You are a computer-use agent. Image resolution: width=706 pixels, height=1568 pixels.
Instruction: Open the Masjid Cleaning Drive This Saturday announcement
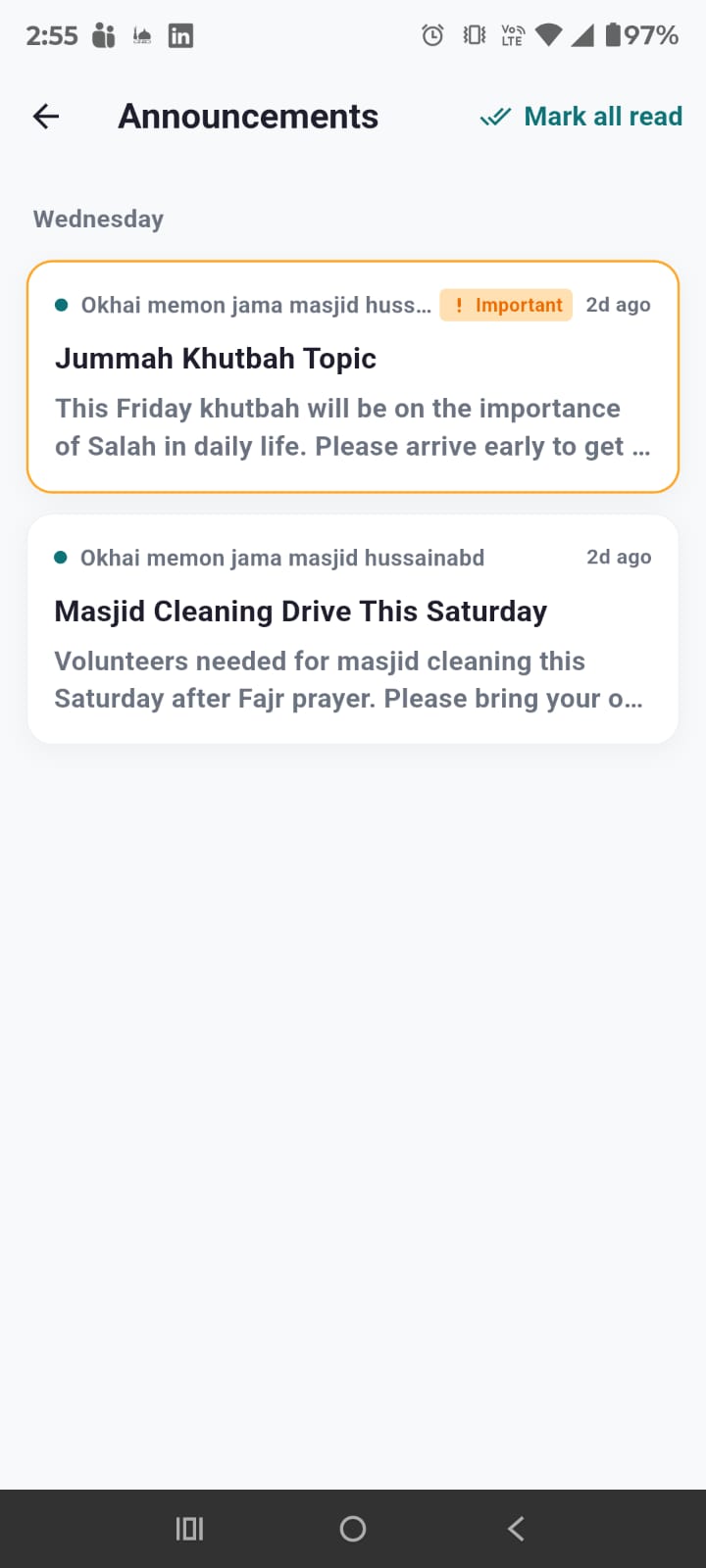point(352,629)
